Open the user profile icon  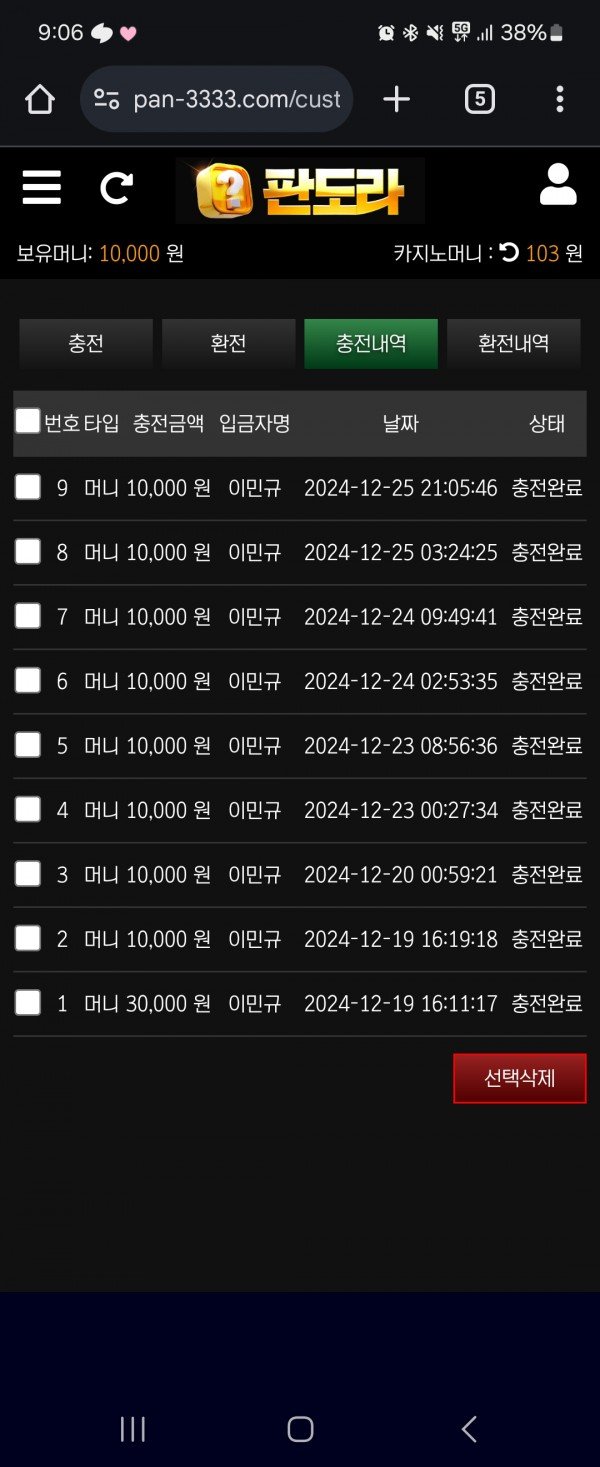click(x=558, y=186)
